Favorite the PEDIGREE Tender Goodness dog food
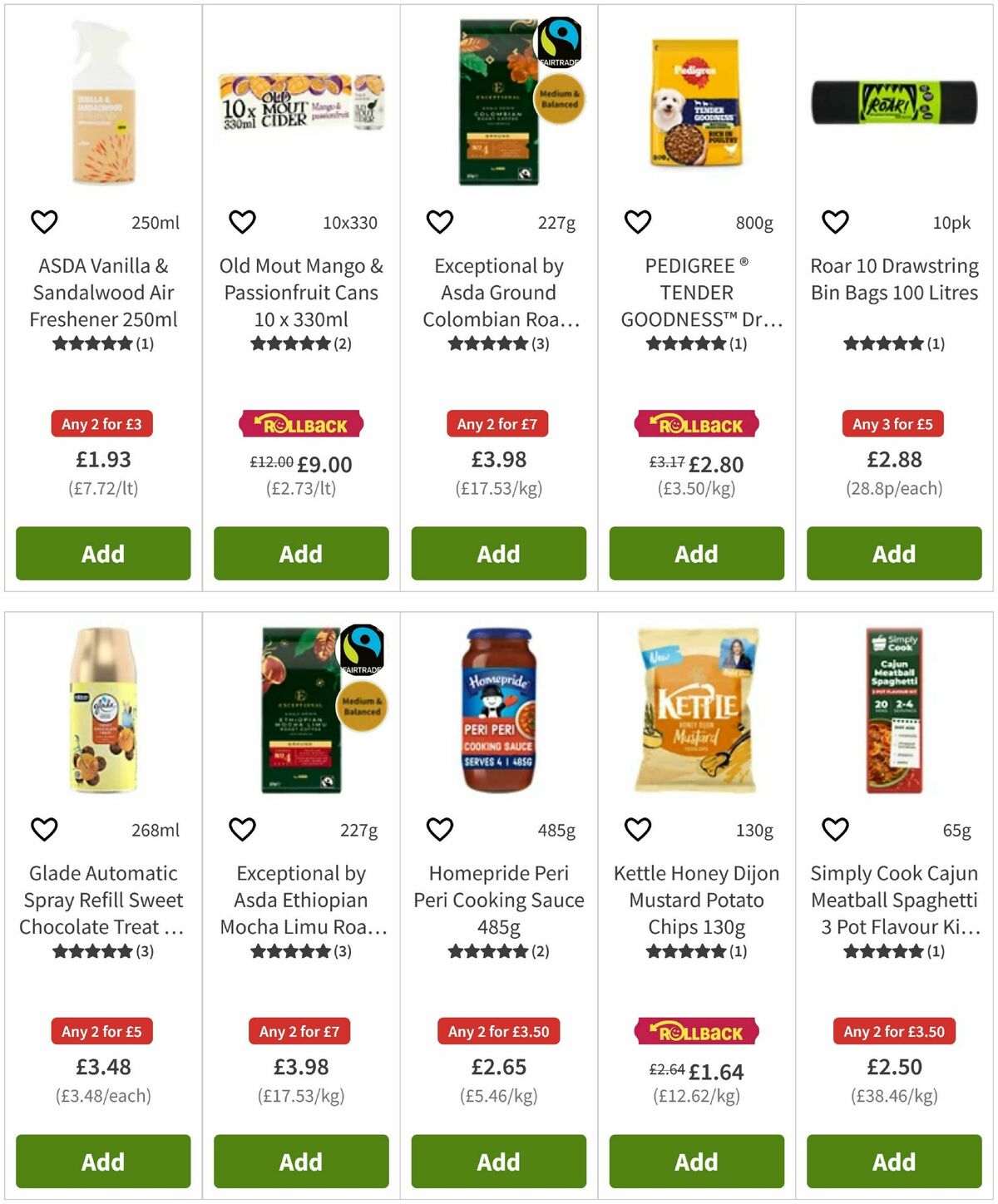998x1204 pixels. [636, 222]
